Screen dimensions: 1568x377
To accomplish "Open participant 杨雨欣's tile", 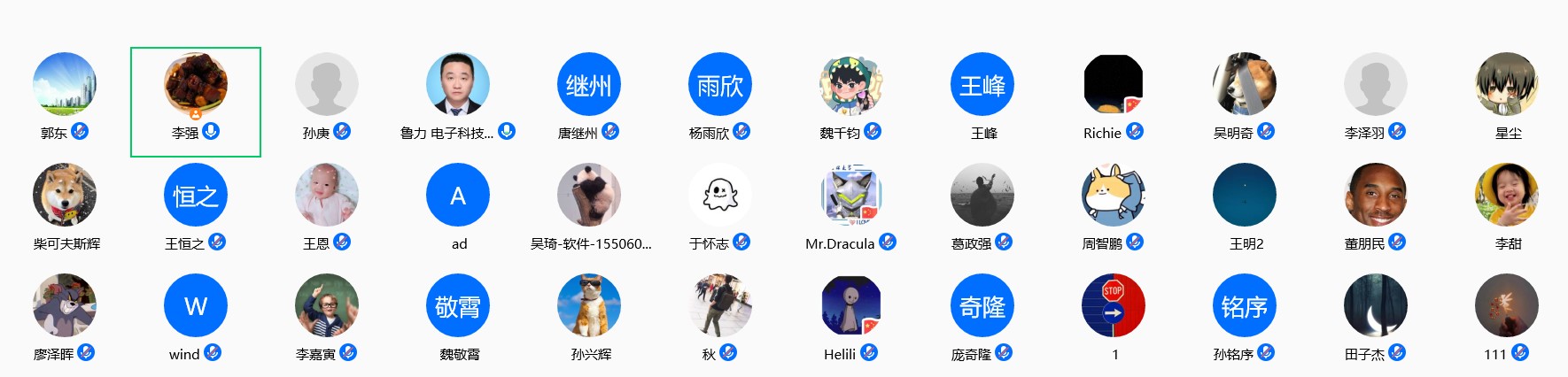I will (x=720, y=85).
